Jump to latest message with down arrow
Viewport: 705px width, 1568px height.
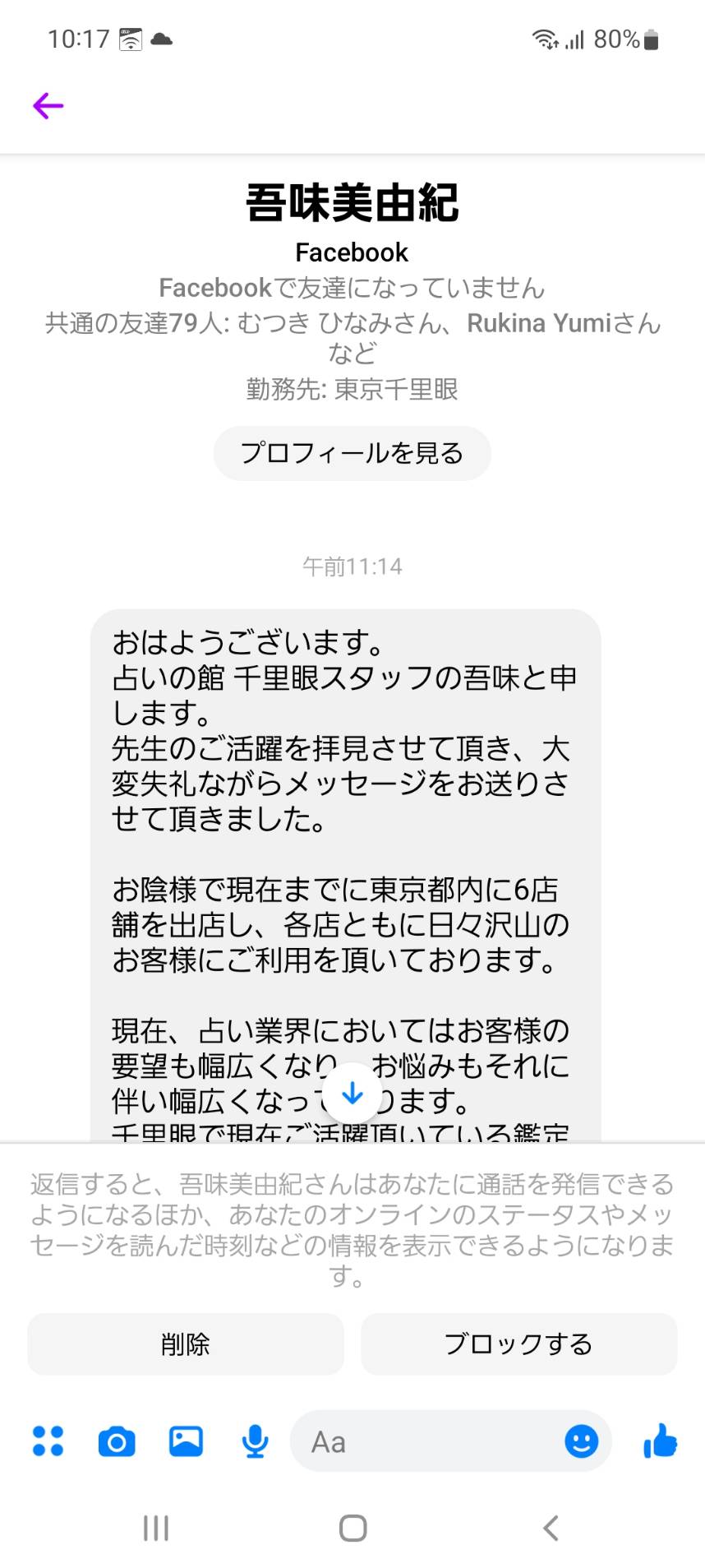pyautogui.click(x=352, y=1093)
